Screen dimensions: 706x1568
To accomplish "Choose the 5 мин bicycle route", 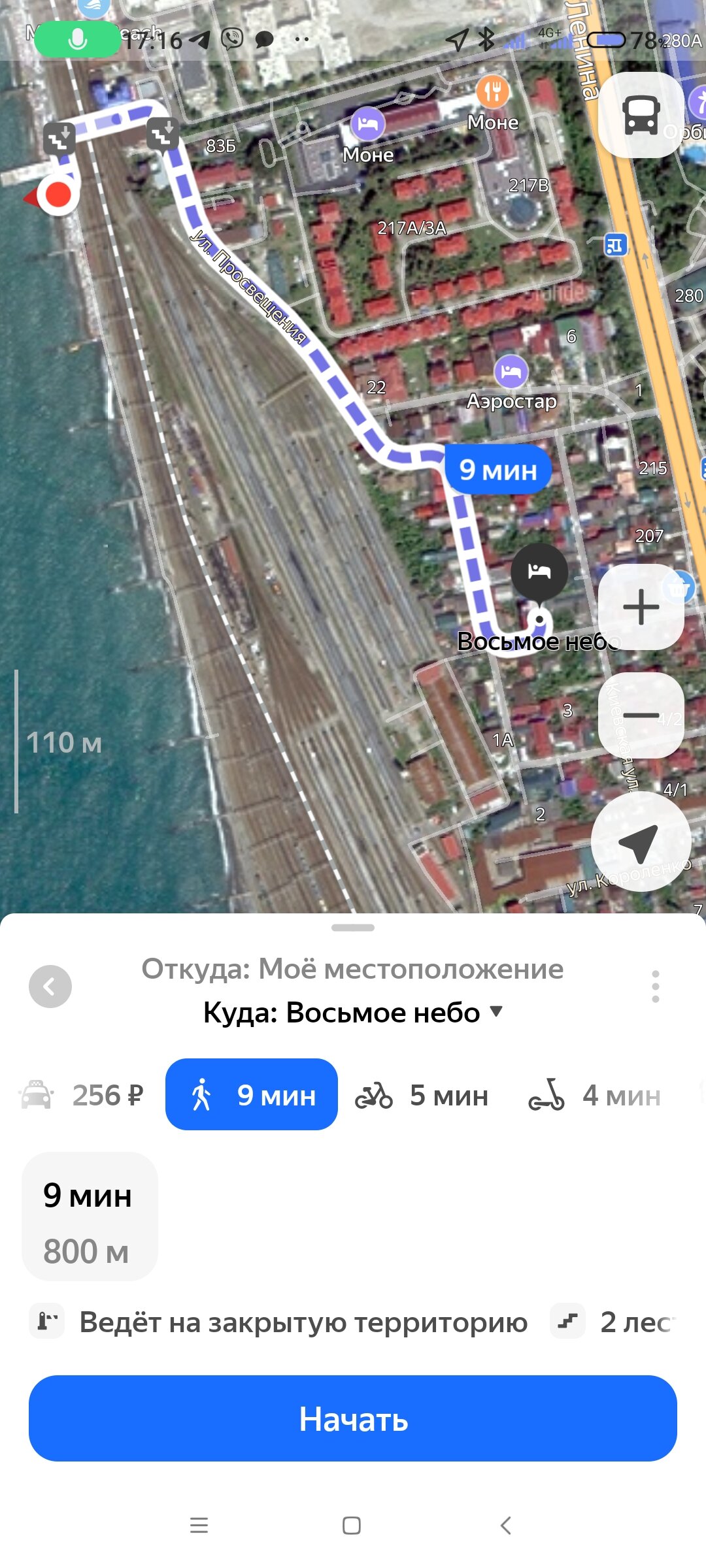I will click(422, 1095).
